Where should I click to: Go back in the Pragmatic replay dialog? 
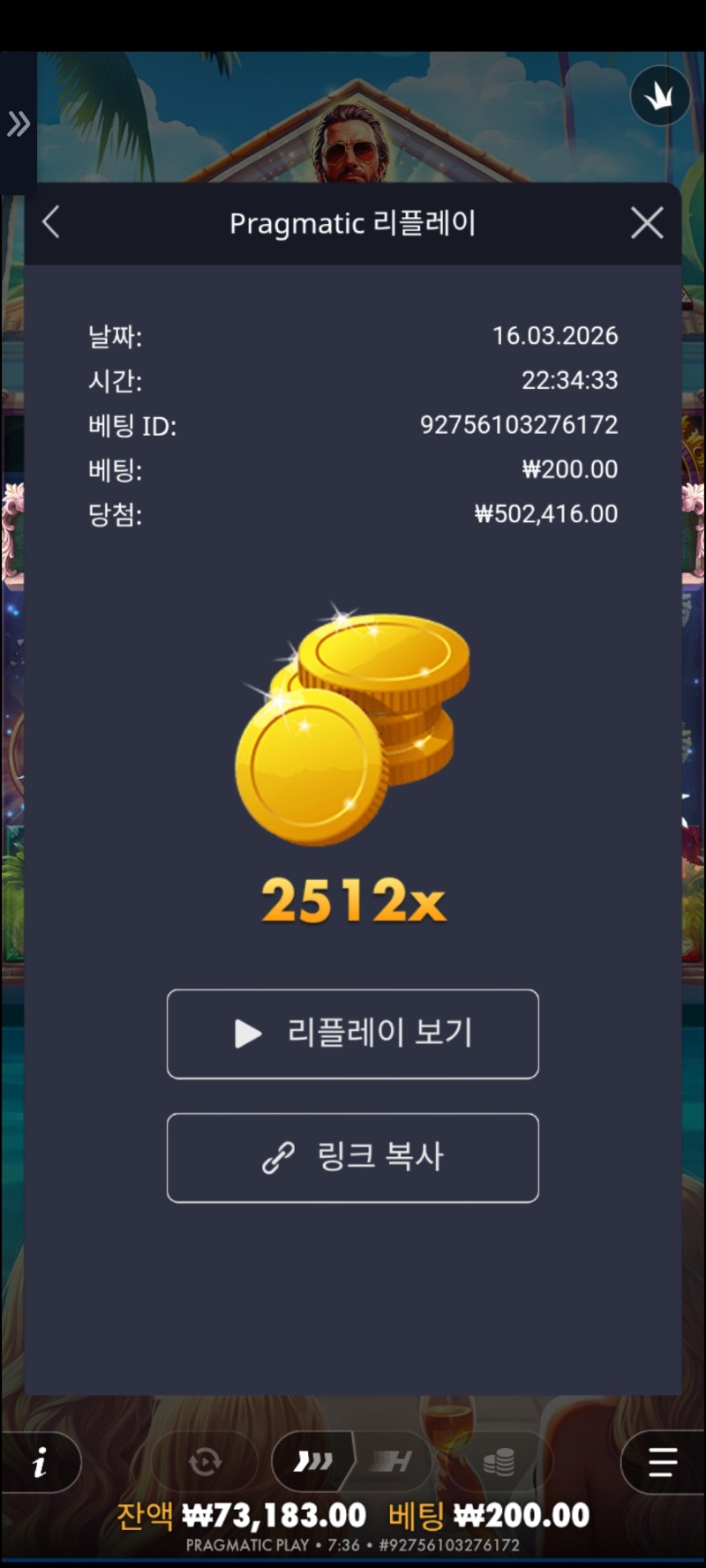click(x=51, y=222)
